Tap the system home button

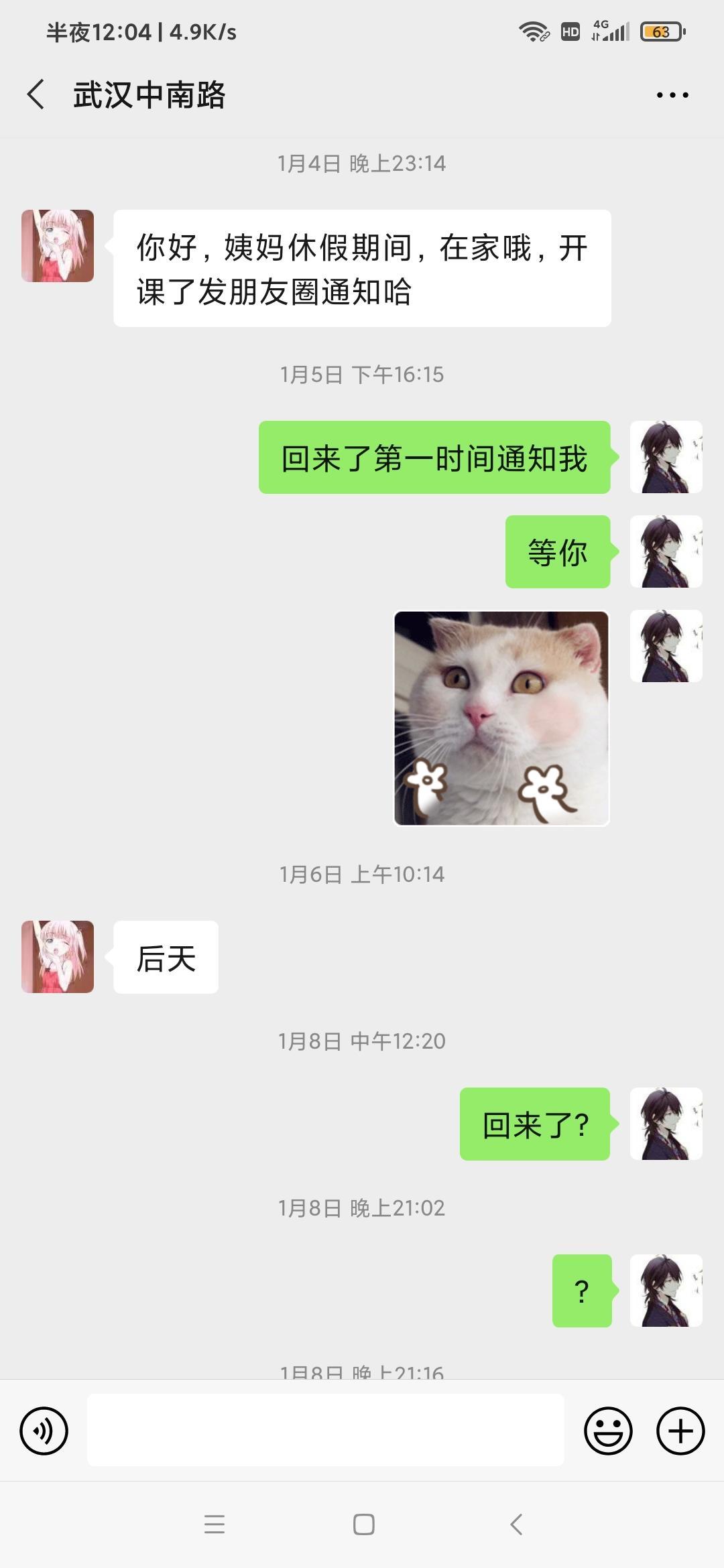(363, 1524)
